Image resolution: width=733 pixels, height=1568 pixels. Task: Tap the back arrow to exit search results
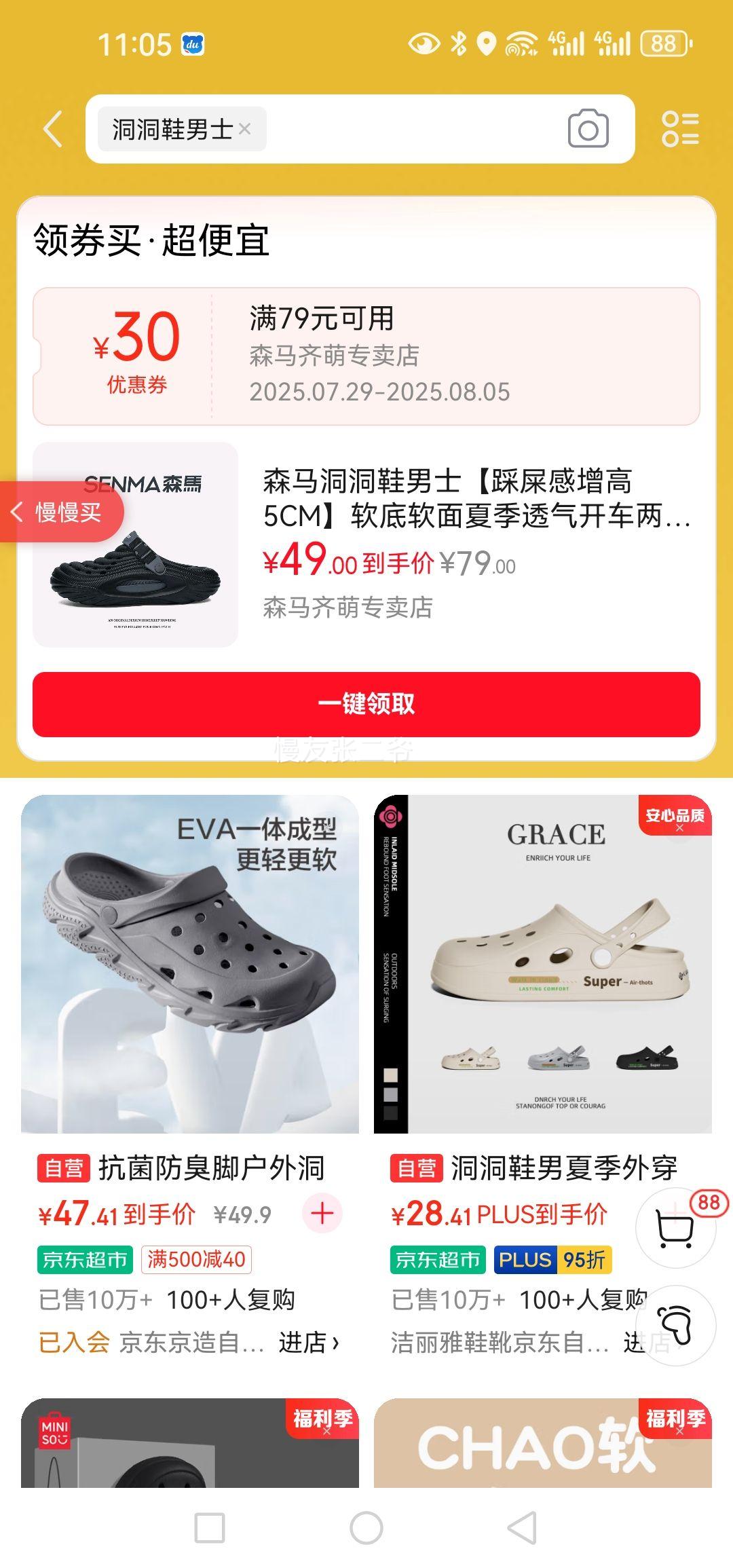pyautogui.click(x=53, y=129)
